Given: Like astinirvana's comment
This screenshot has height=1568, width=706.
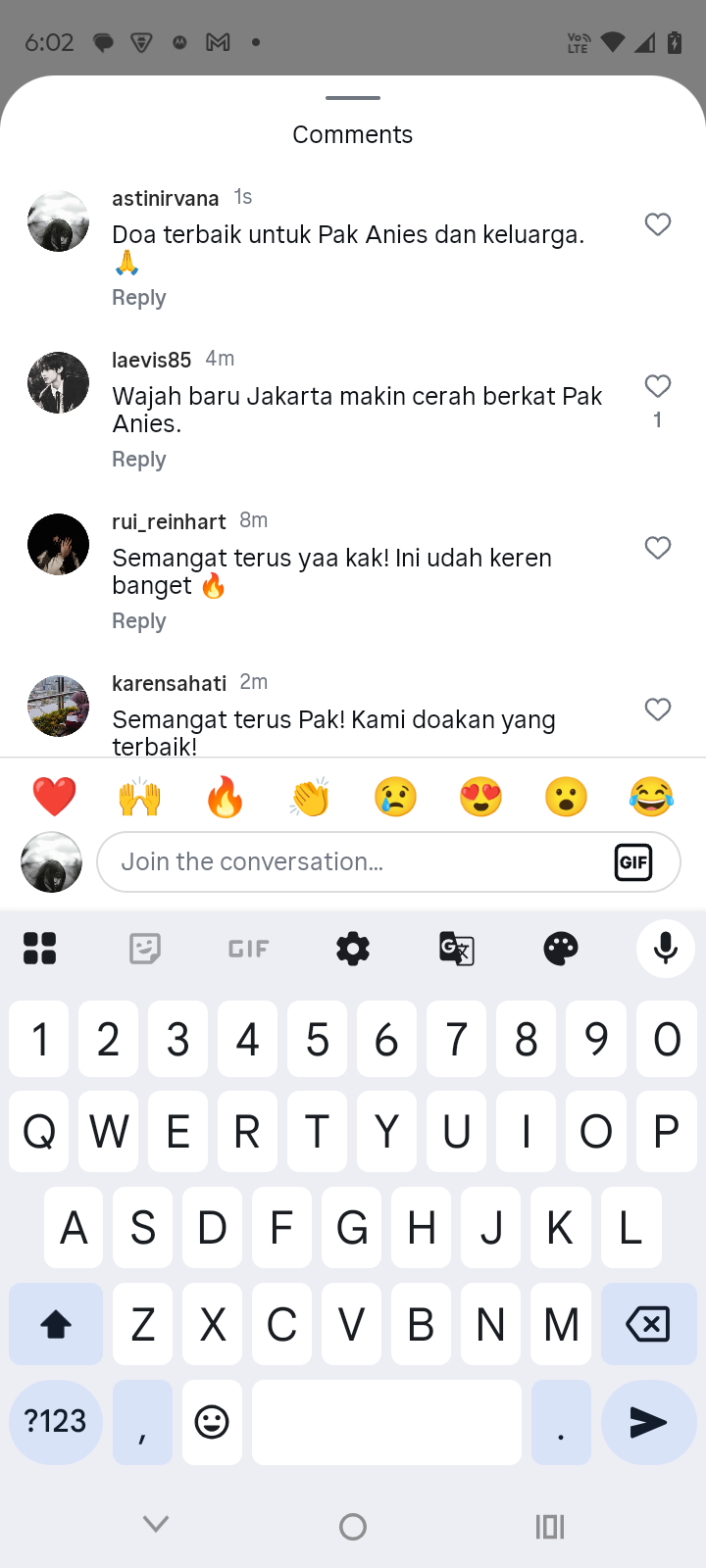Looking at the screenshot, I should [658, 224].
